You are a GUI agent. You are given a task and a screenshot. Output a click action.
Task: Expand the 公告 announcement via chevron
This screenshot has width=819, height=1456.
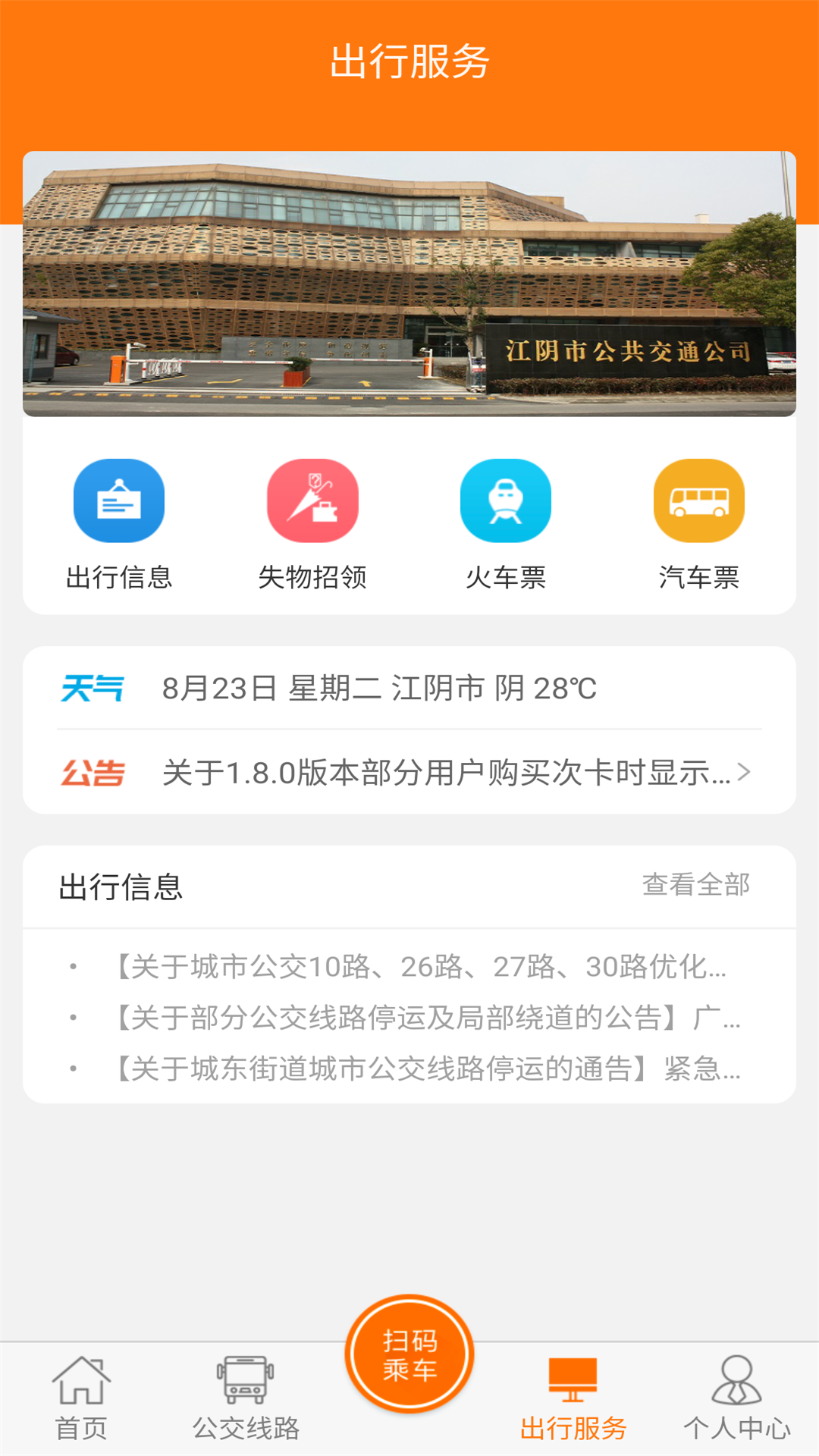coord(746,772)
